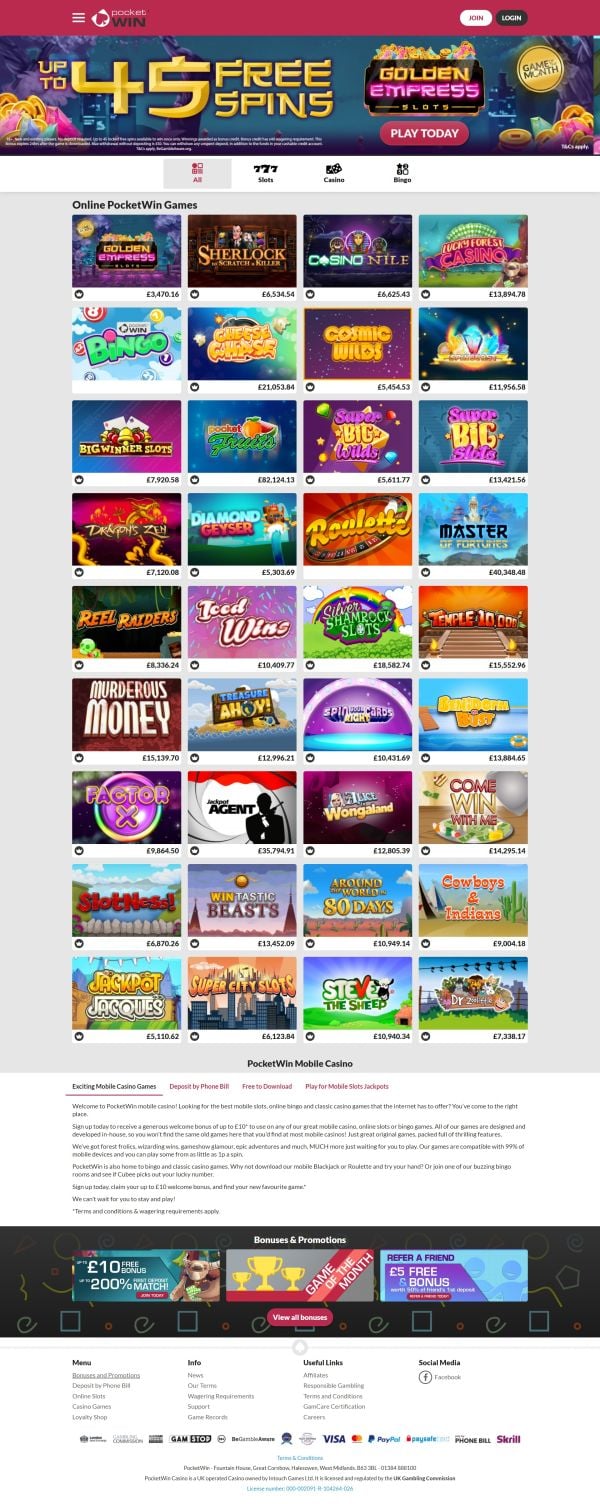600x1504 pixels.
Task: Open the Sherlock Scratch & Killer game
Action: point(242,251)
